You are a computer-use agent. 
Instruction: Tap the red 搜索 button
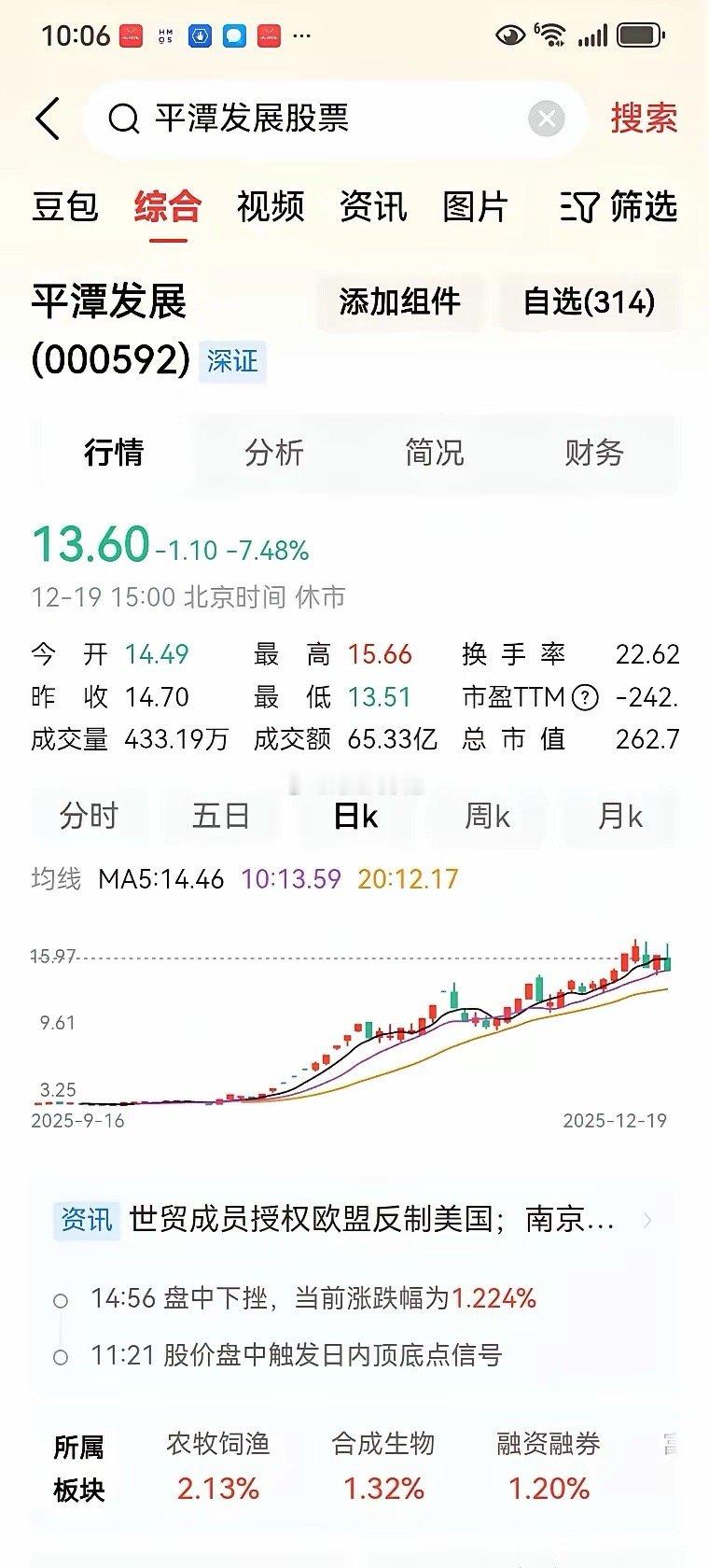point(644,119)
